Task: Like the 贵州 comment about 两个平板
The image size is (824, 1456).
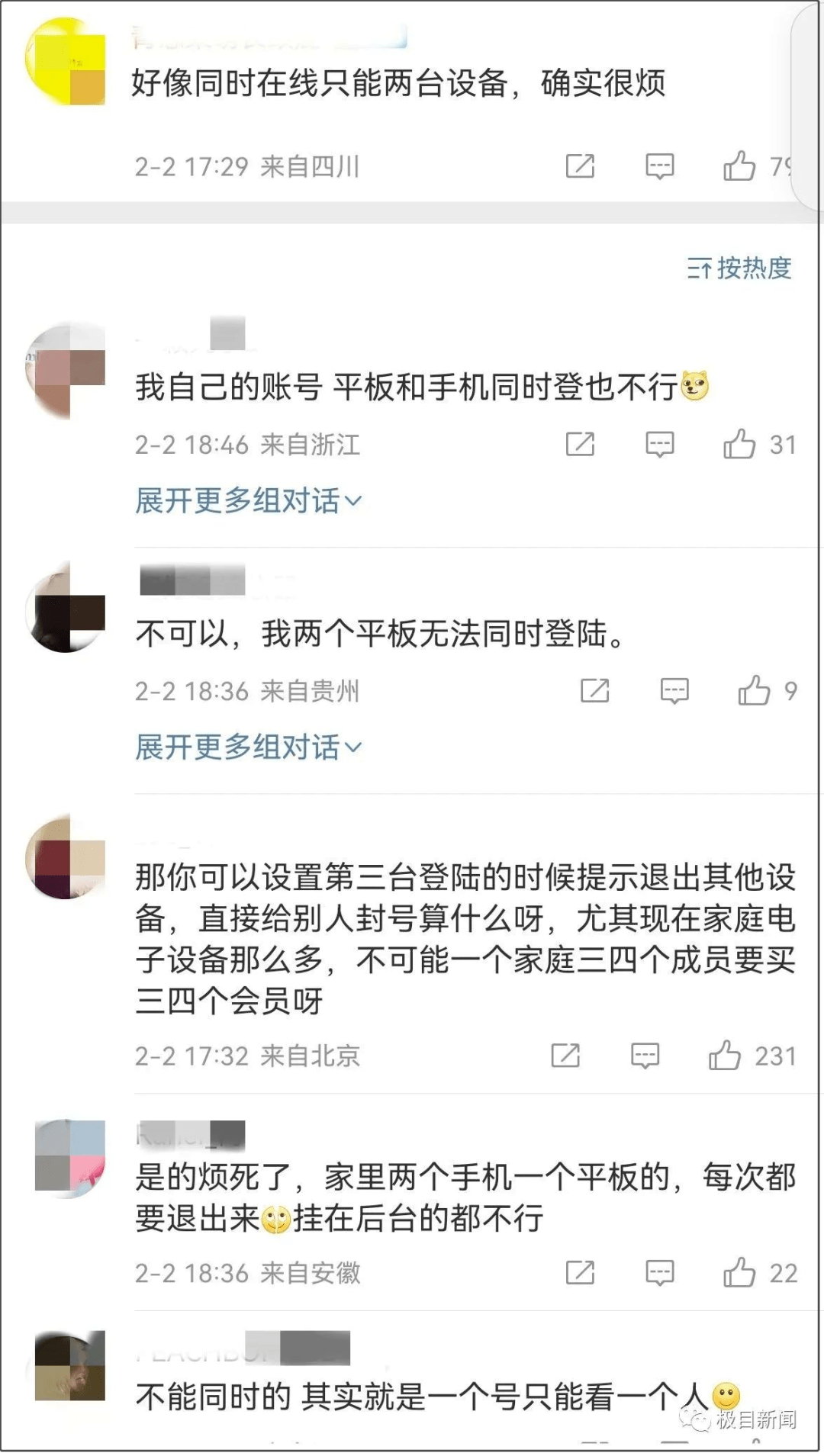Action: click(754, 691)
